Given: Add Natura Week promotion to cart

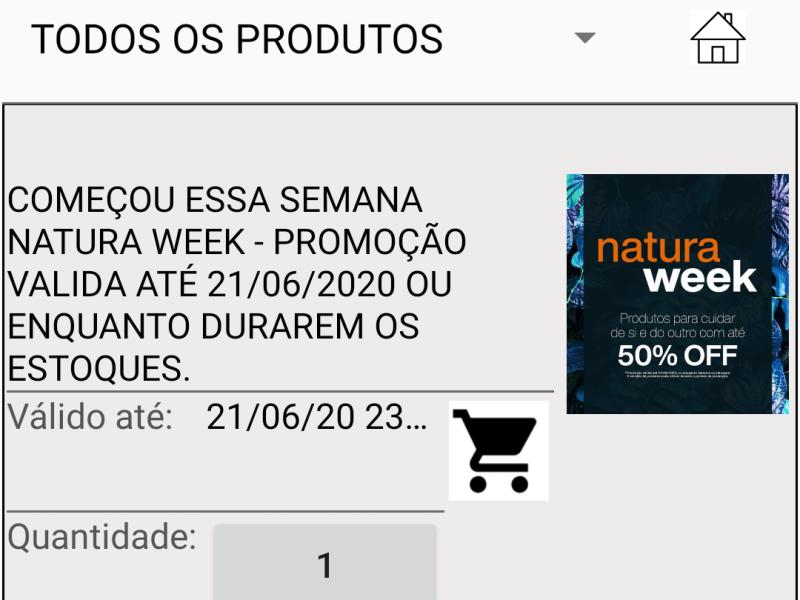Looking at the screenshot, I should [x=498, y=451].
